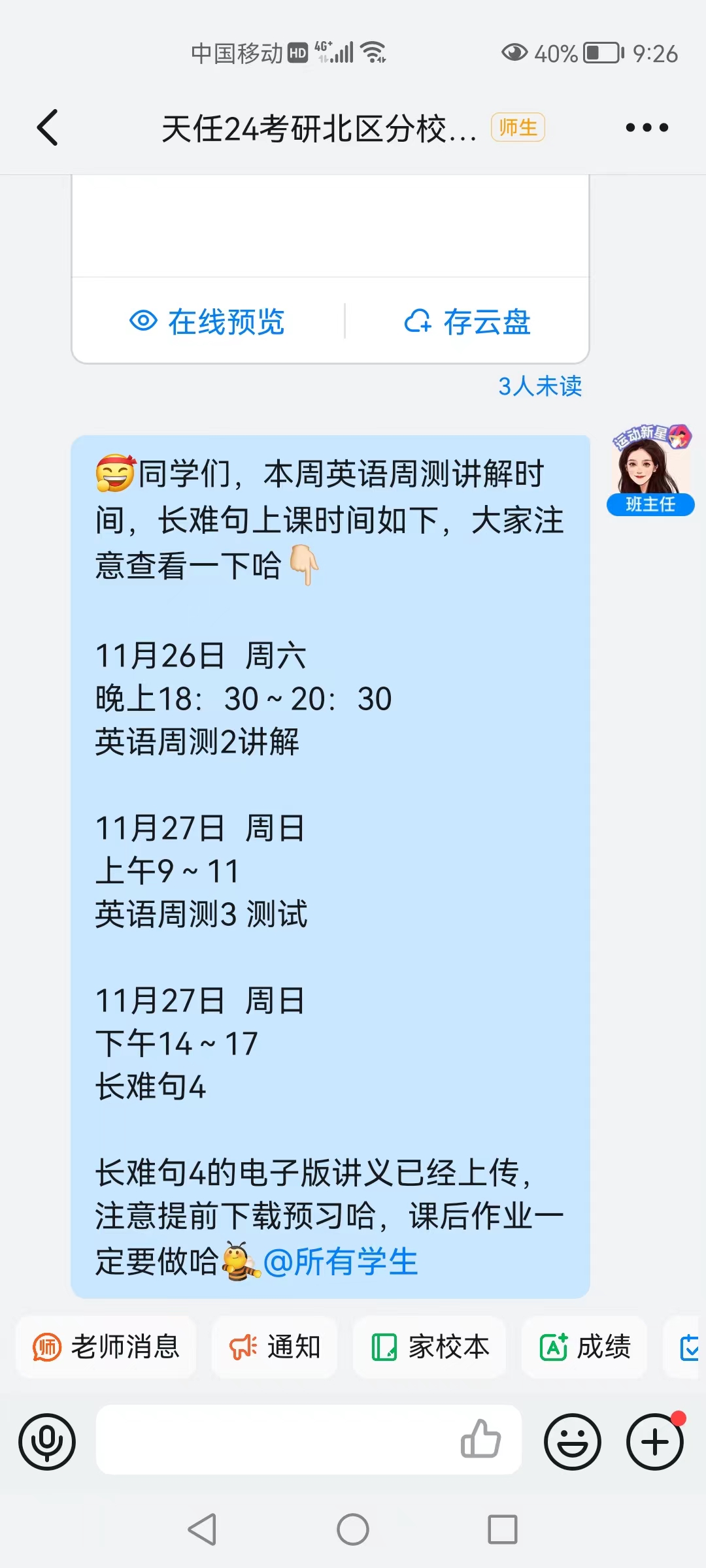Open the 家校本 chip
The height and width of the screenshot is (1568, 706).
click(x=429, y=1347)
